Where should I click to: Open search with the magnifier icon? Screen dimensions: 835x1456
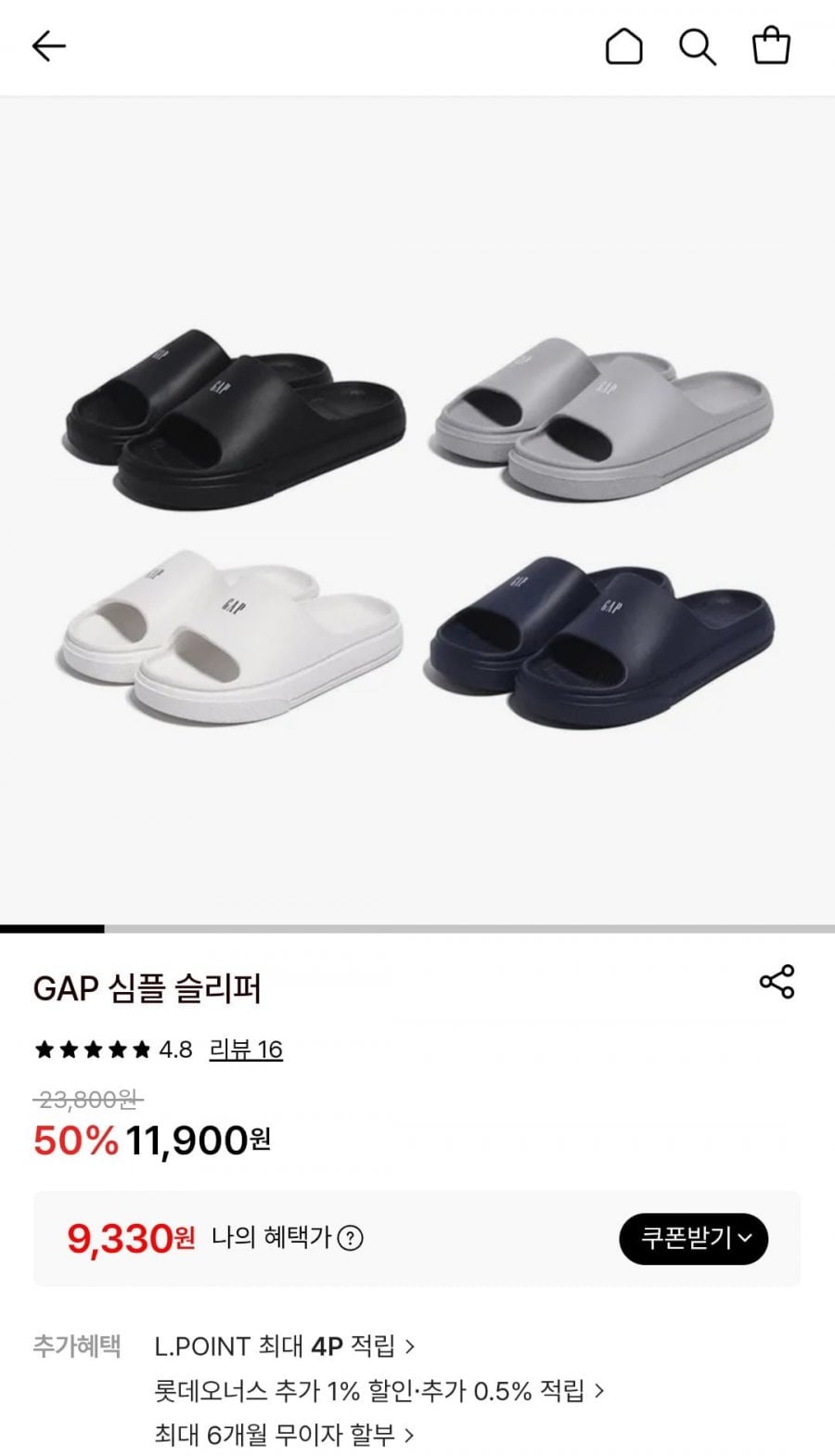697,45
